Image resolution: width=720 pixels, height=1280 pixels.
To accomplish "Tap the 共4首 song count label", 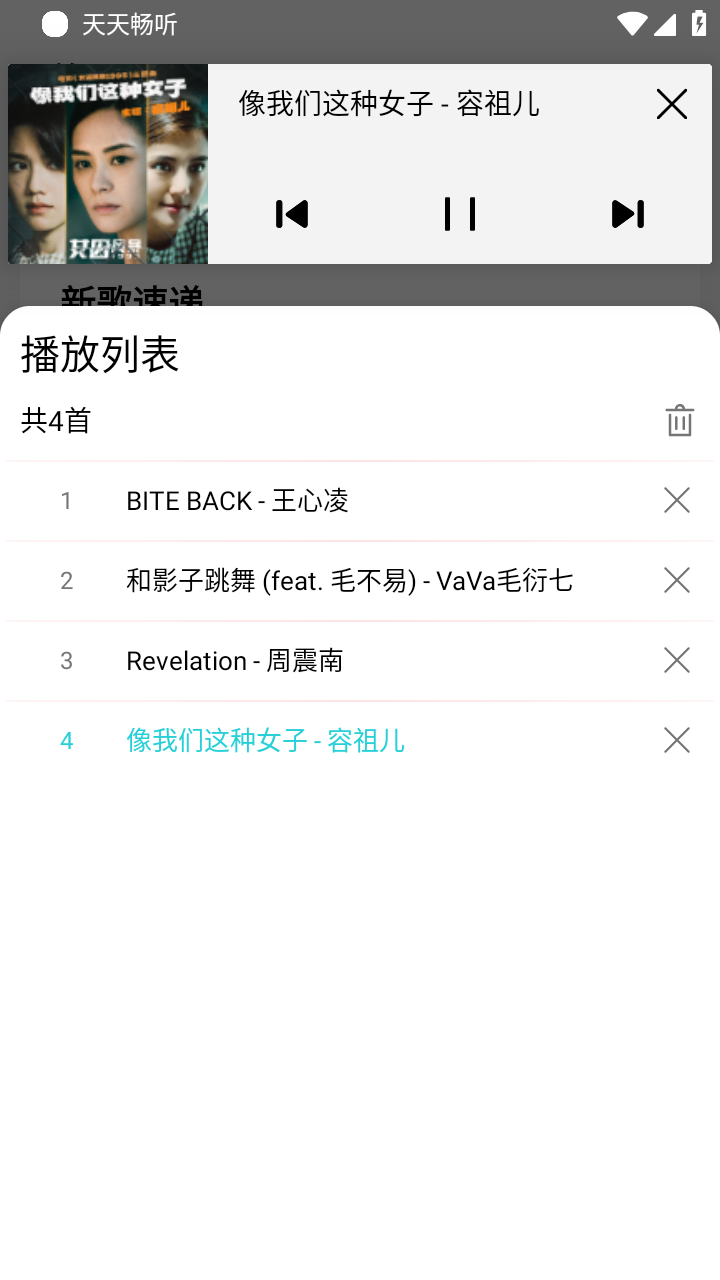I will 54,420.
